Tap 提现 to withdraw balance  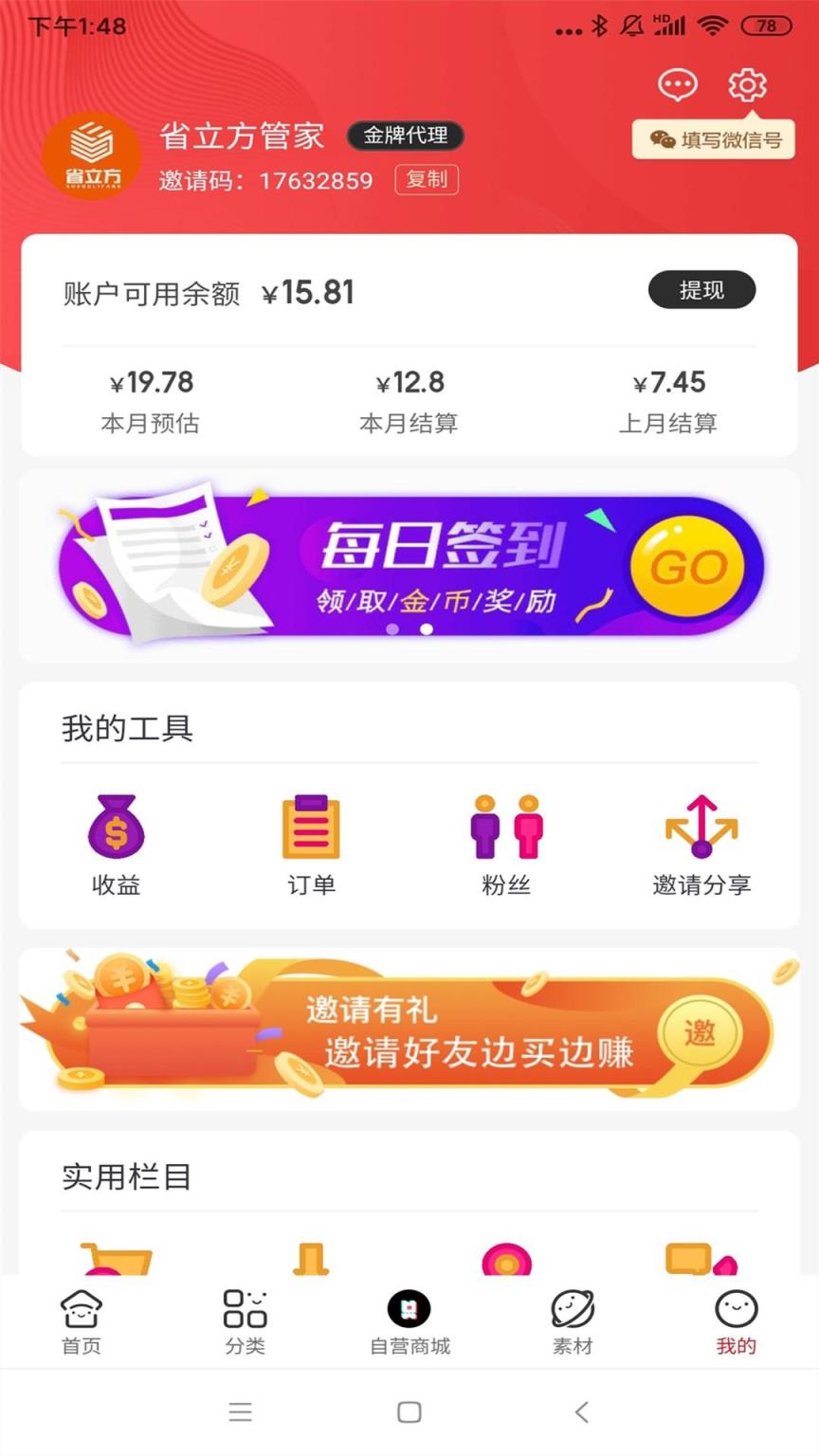701,290
